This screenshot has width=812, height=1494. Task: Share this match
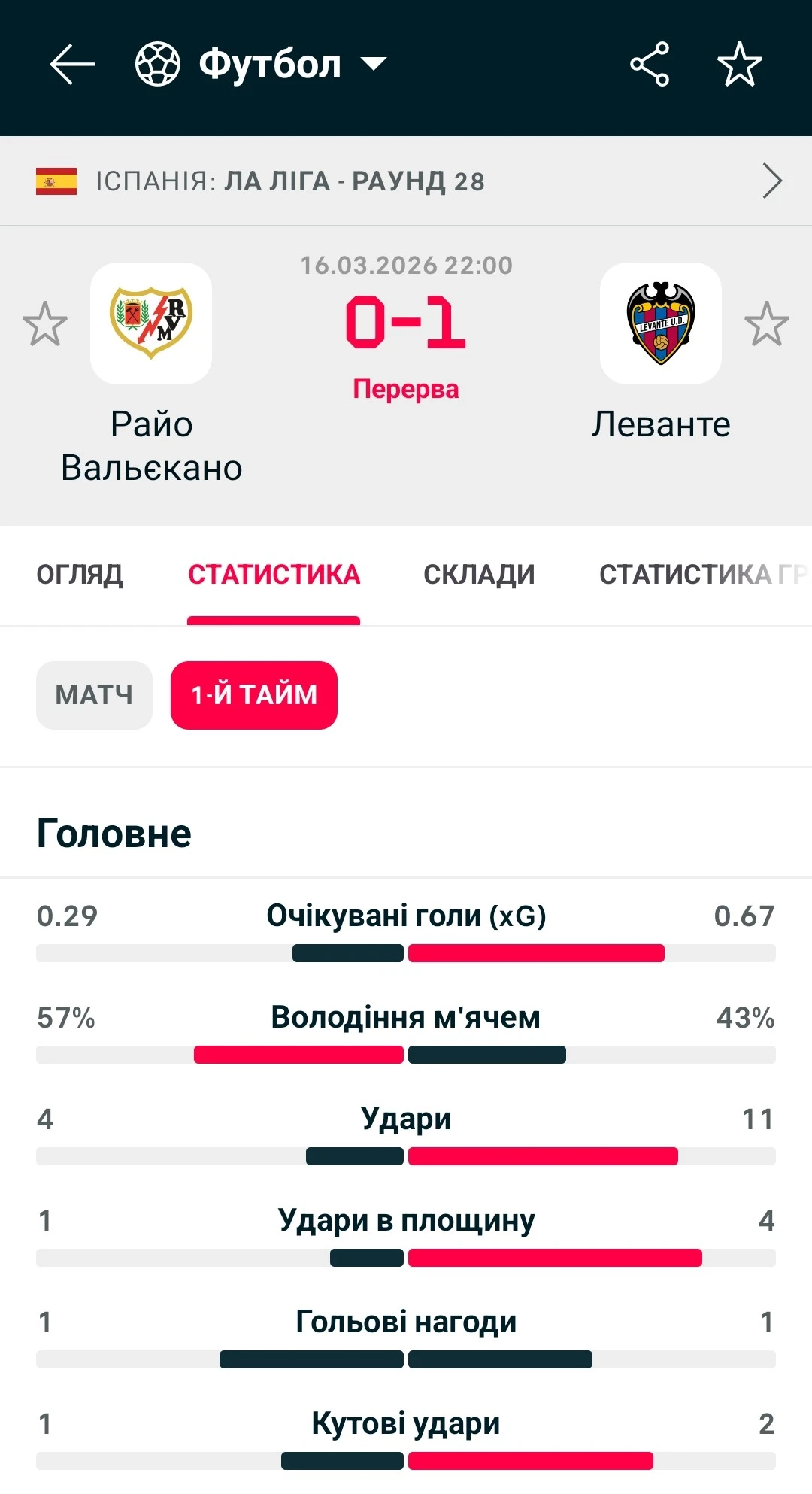[x=650, y=65]
